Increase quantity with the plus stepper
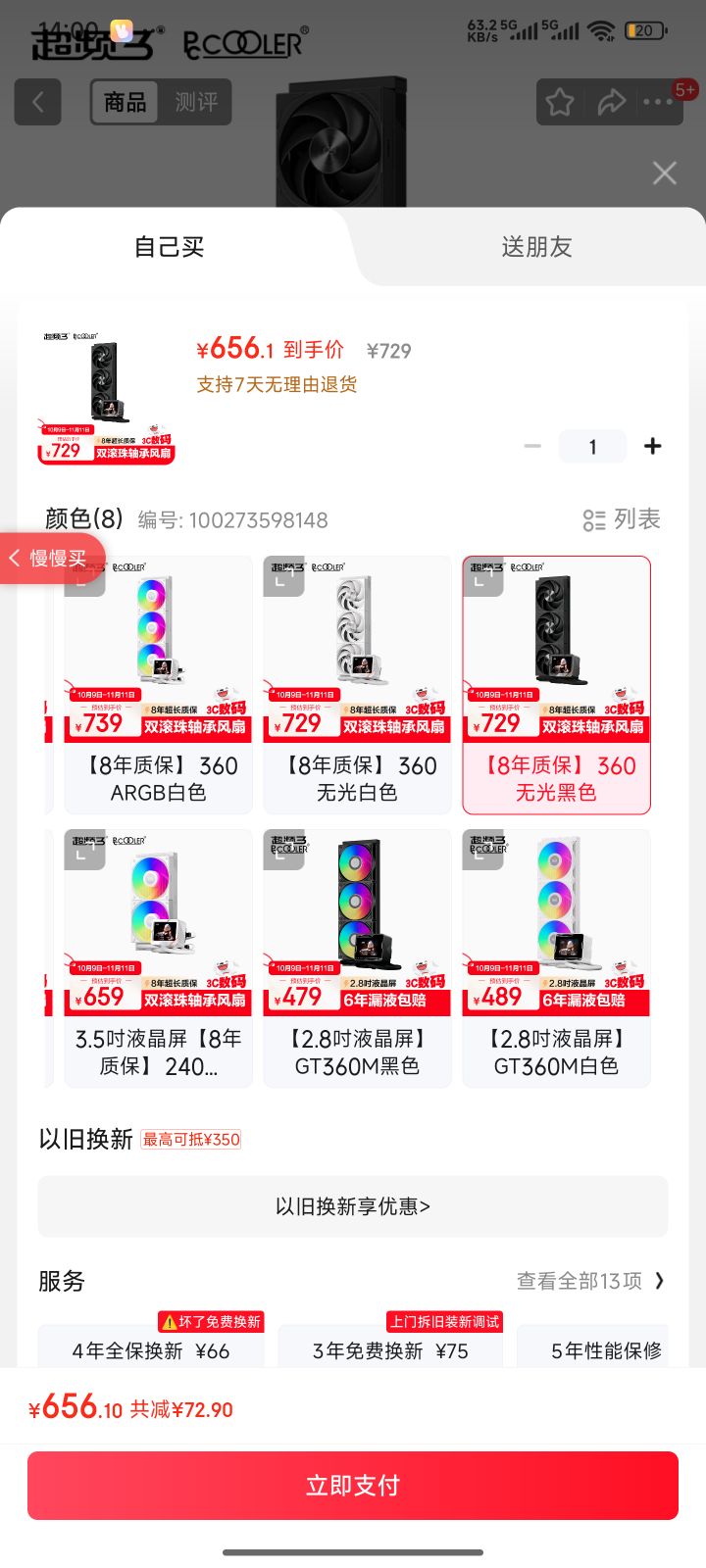This screenshot has width=706, height=1568. point(652,446)
